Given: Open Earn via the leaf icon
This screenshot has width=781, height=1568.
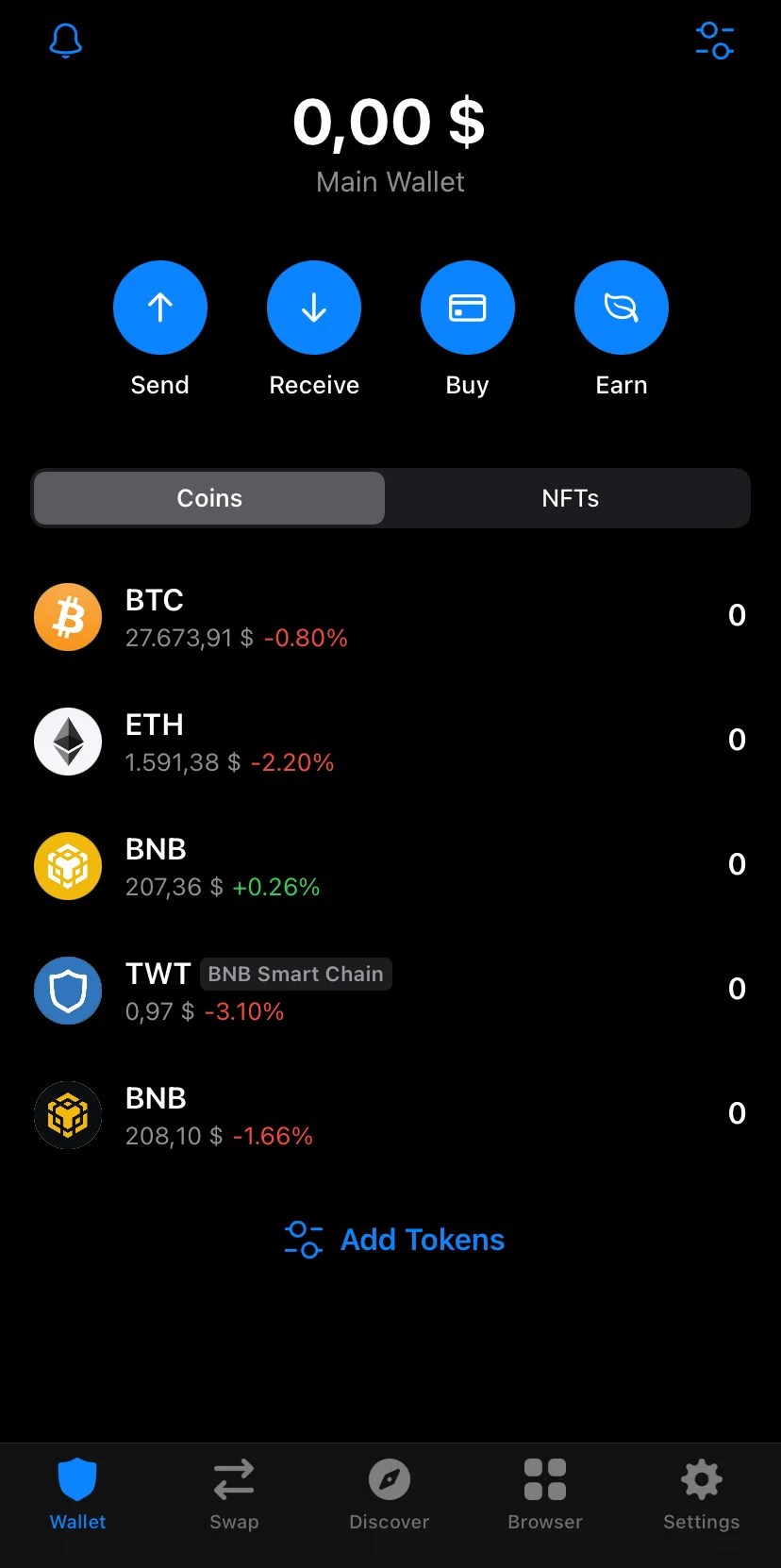Looking at the screenshot, I should coord(621,308).
